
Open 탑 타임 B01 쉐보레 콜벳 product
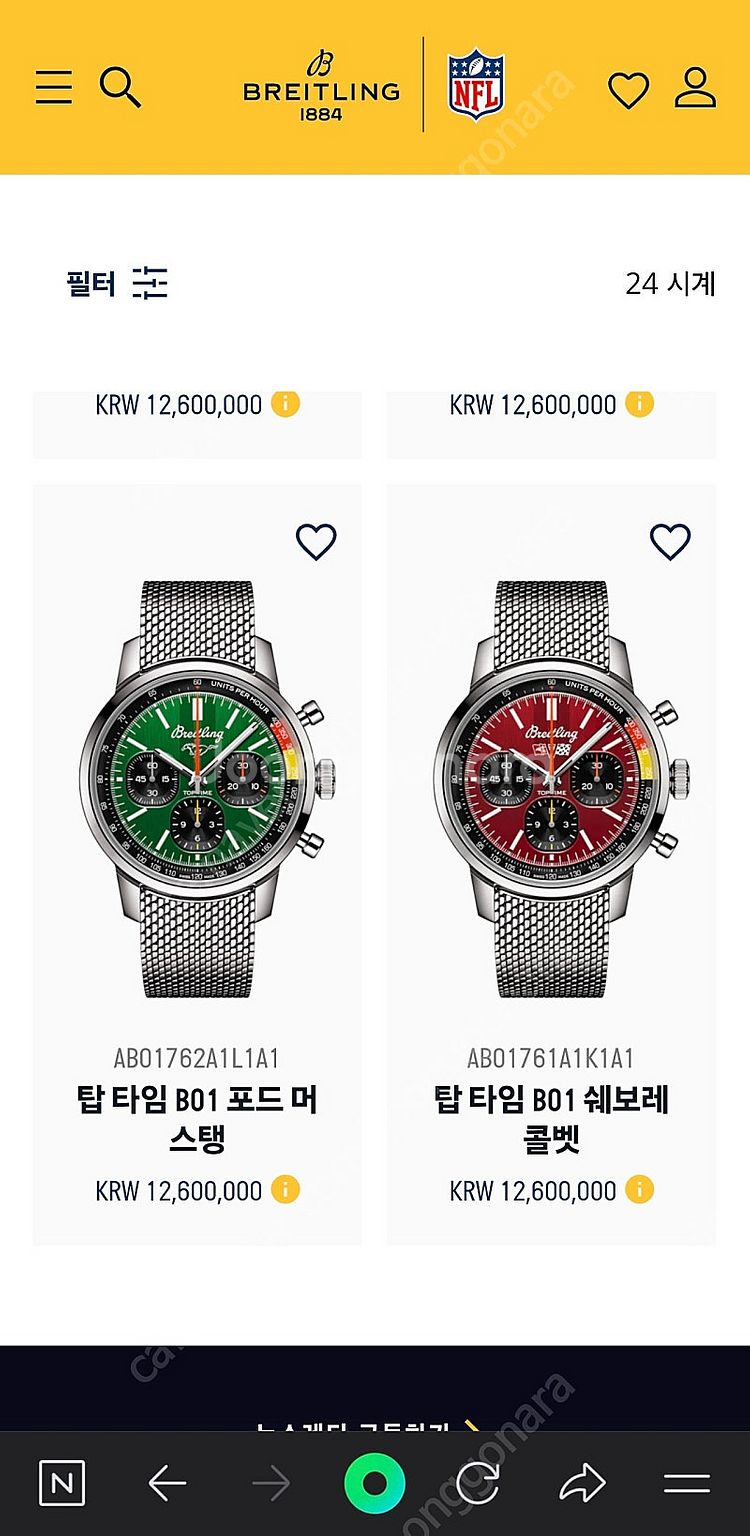pos(551,1118)
